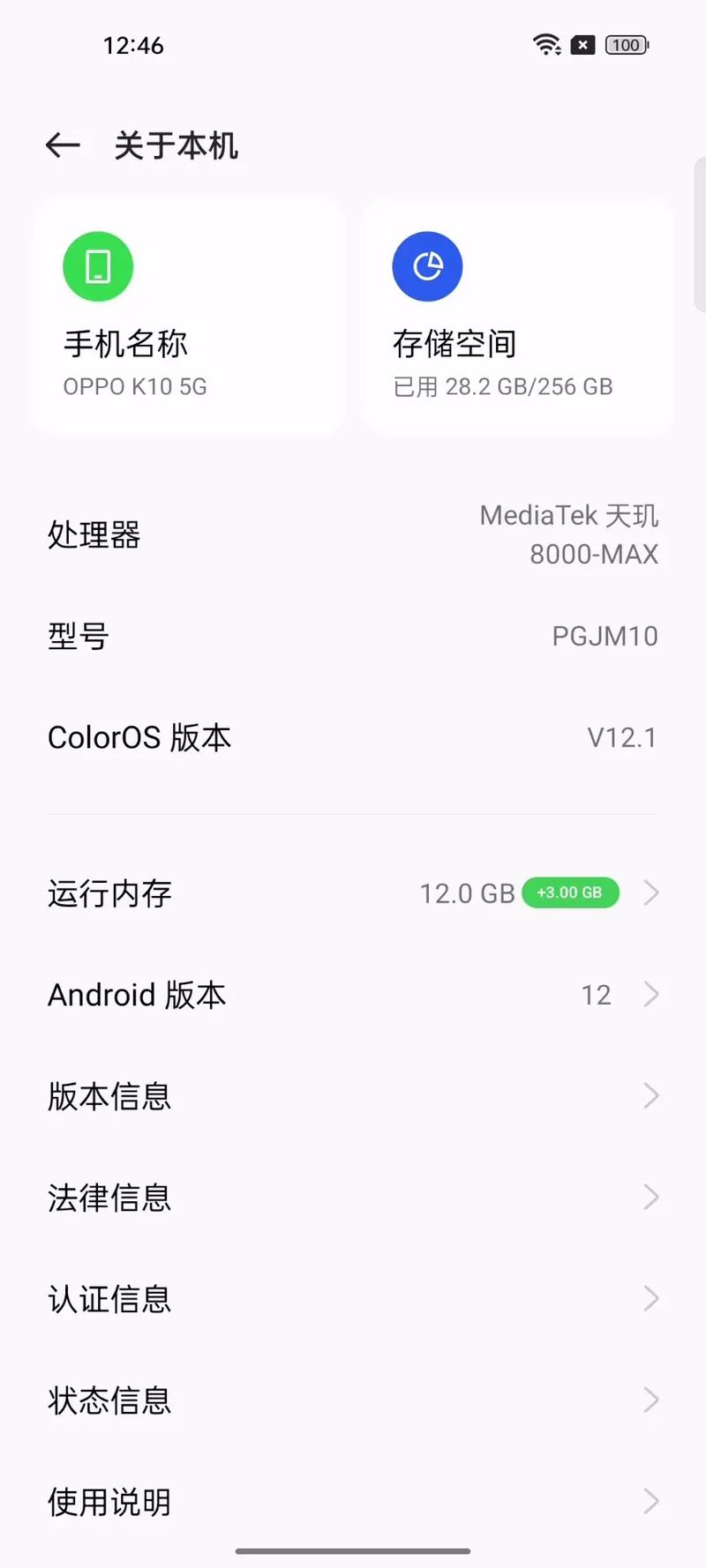This screenshot has height=1568, width=706.
Task: Tap the blue storage pie chart icon
Action: 427,265
